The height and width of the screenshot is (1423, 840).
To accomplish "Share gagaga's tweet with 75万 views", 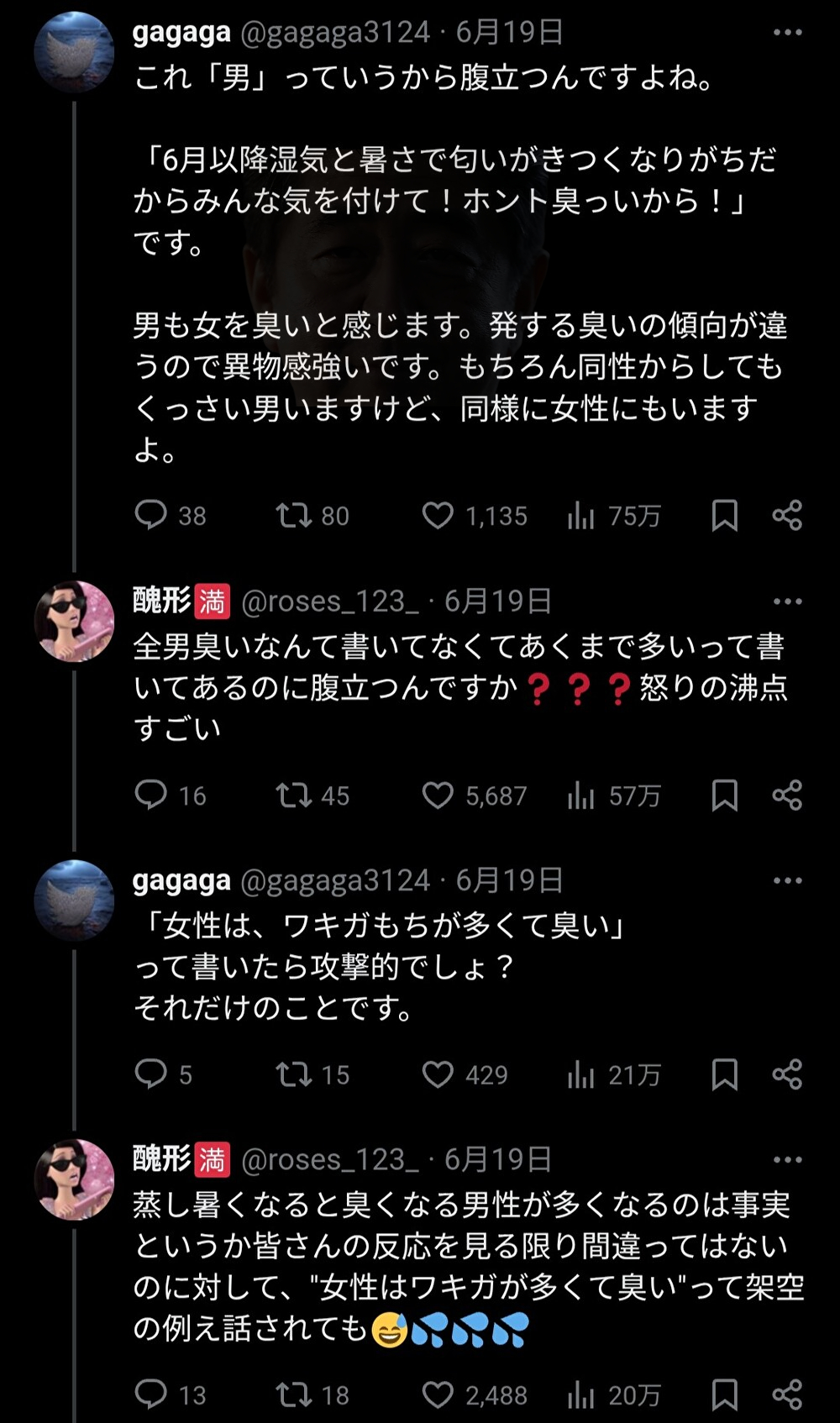I will pyautogui.click(x=787, y=515).
